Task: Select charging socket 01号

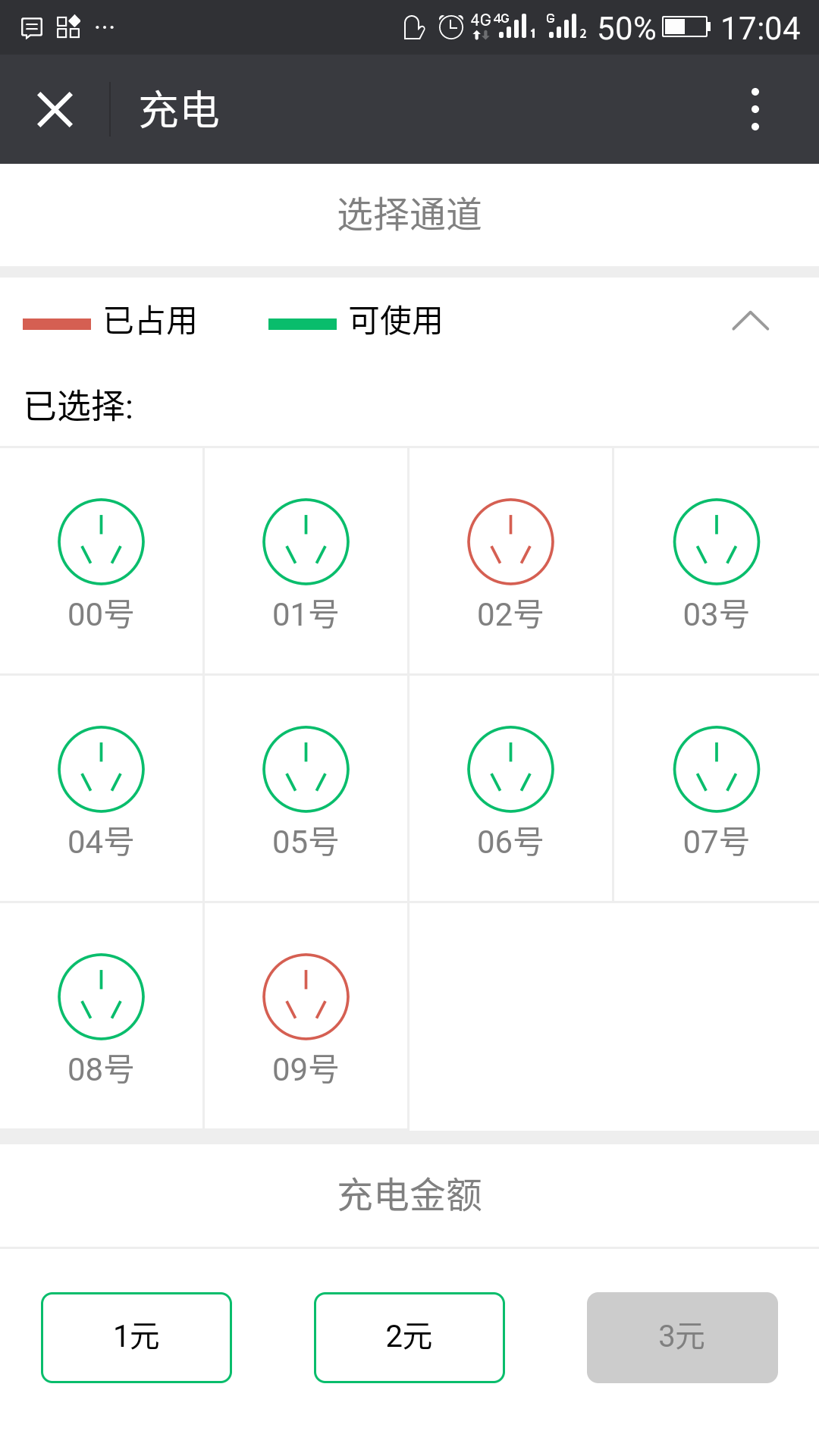Action: (x=306, y=561)
